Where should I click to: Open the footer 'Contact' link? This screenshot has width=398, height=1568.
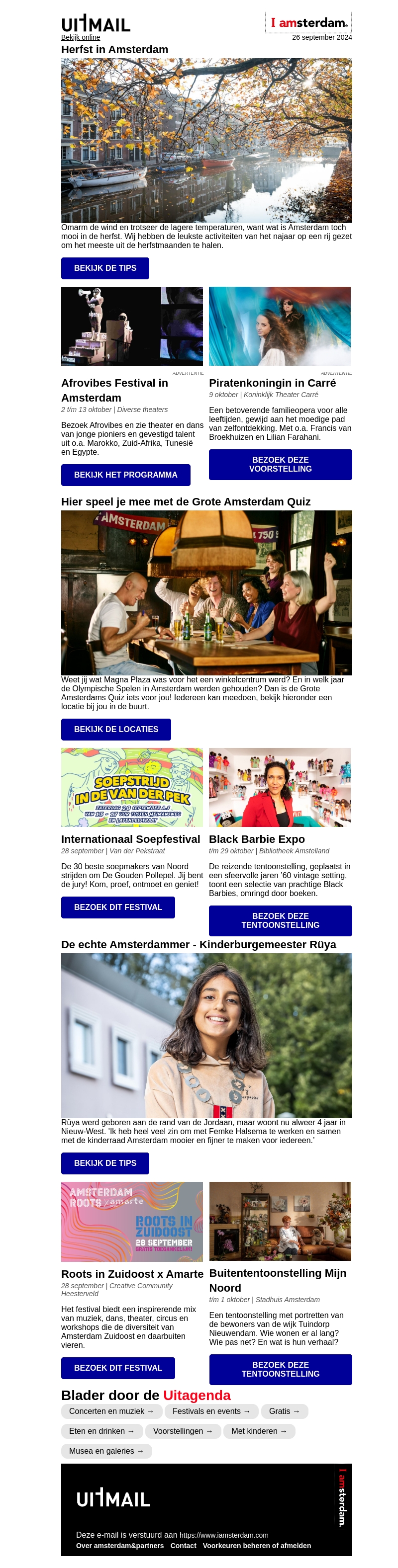[x=183, y=1546]
